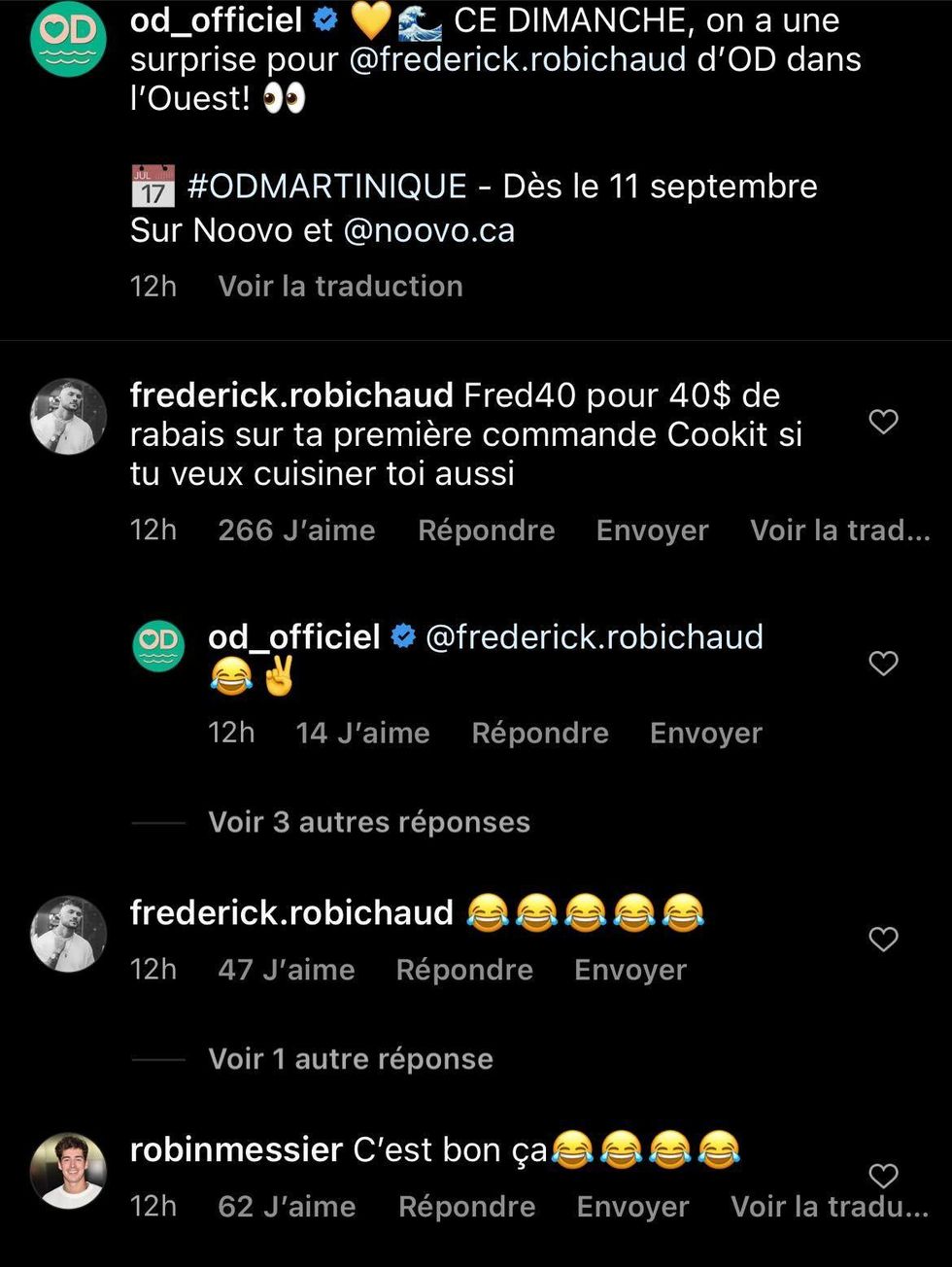Show 'Voir 1 autre réponse'
Screen dimensions: 952x1267
[x=348, y=1058]
